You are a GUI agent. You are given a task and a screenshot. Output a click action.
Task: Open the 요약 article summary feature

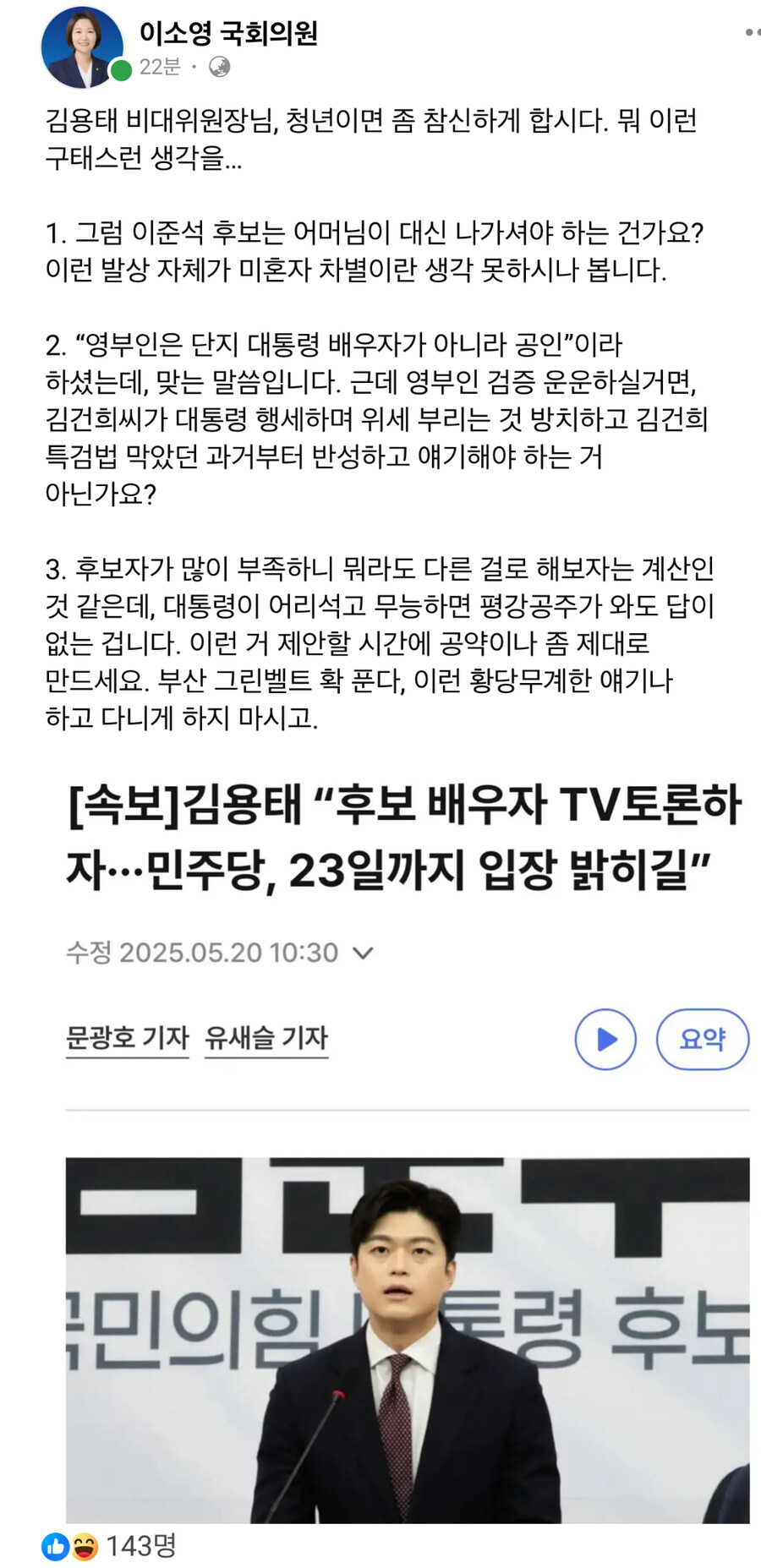point(703,1040)
